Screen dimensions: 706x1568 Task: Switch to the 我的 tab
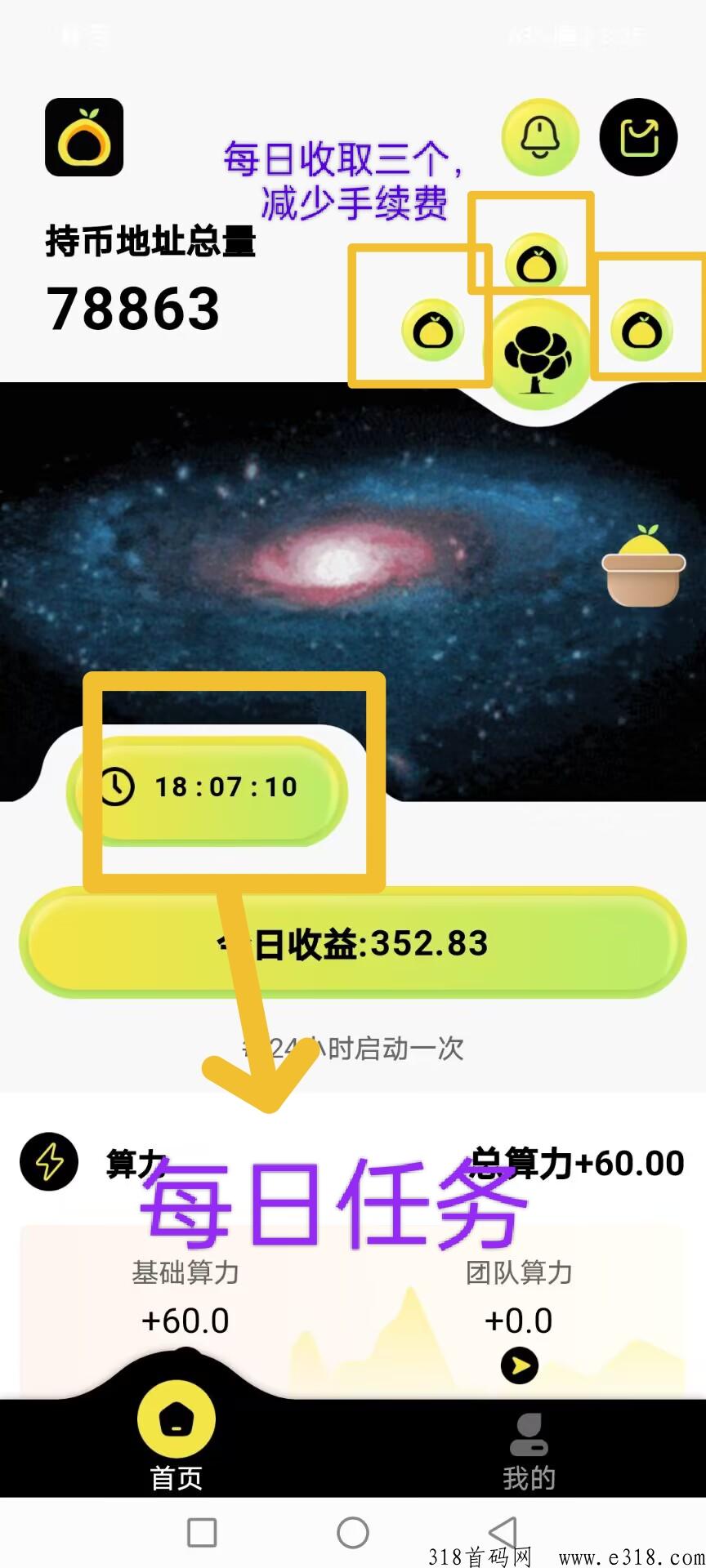(529, 1452)
